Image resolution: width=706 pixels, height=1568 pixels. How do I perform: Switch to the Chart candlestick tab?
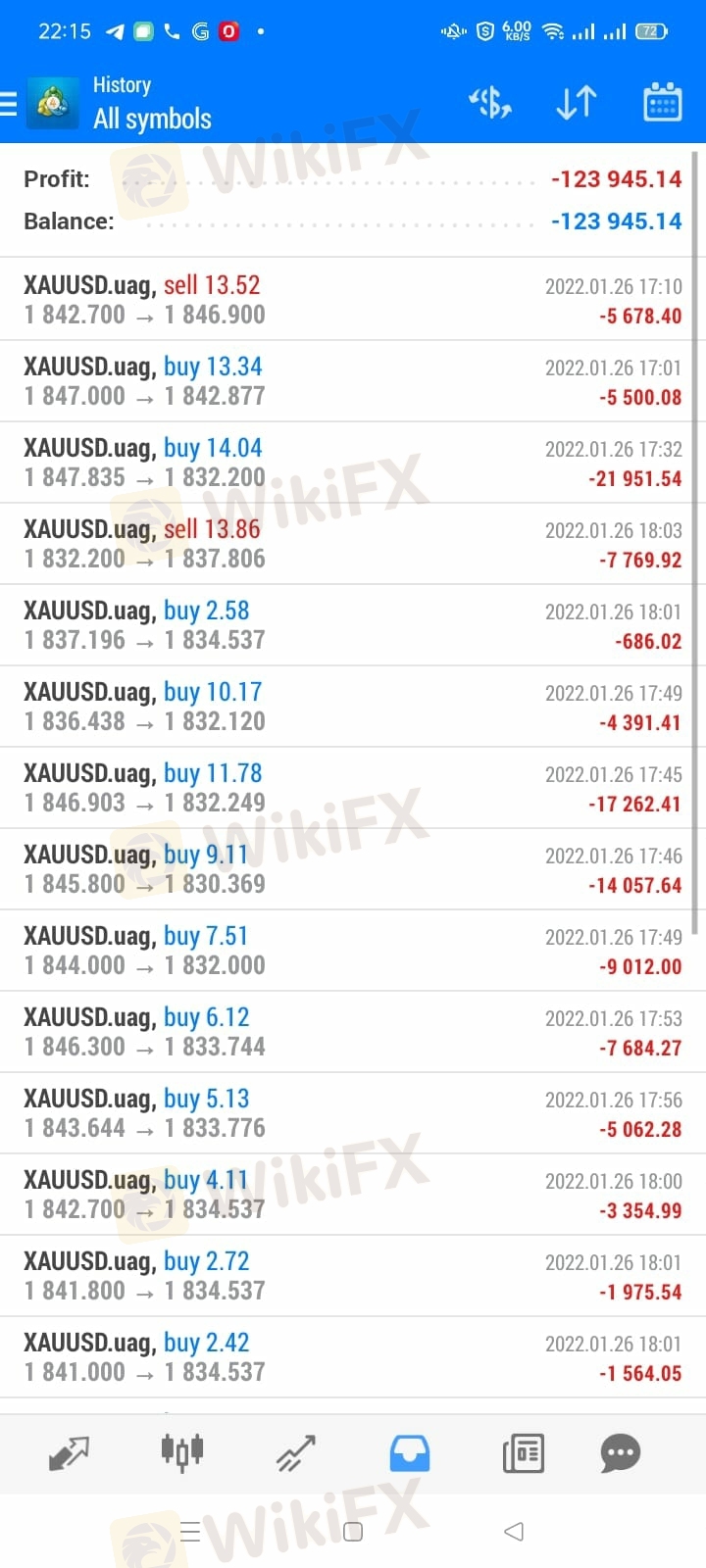pos(182,1451)
